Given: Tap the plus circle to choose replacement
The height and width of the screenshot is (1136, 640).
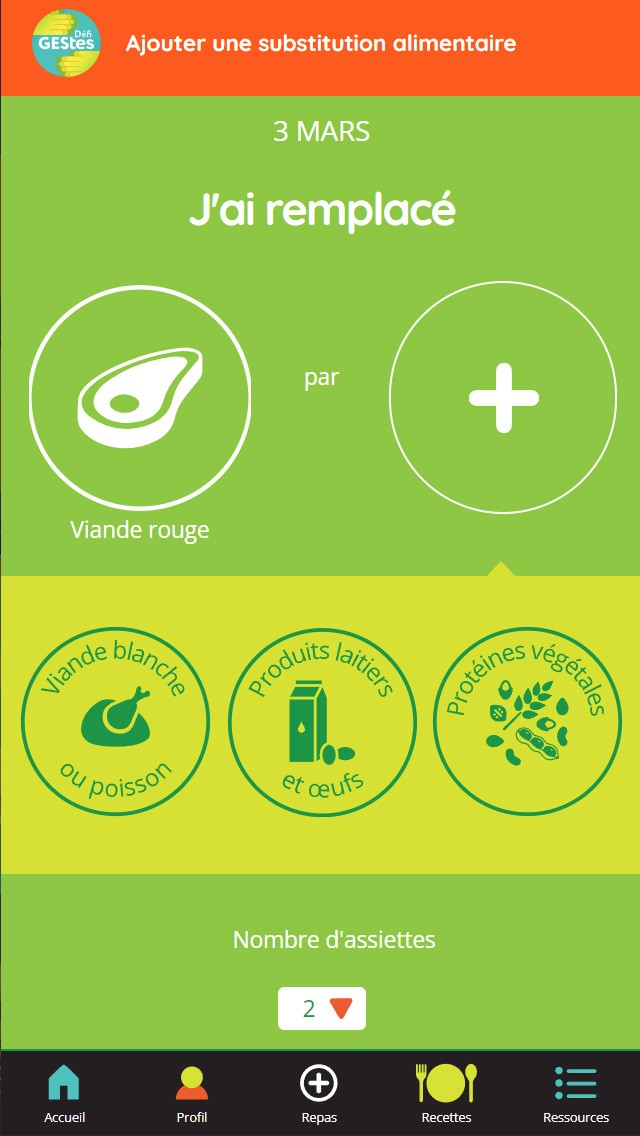Looking at the screenshot, I should coord(503,398).
